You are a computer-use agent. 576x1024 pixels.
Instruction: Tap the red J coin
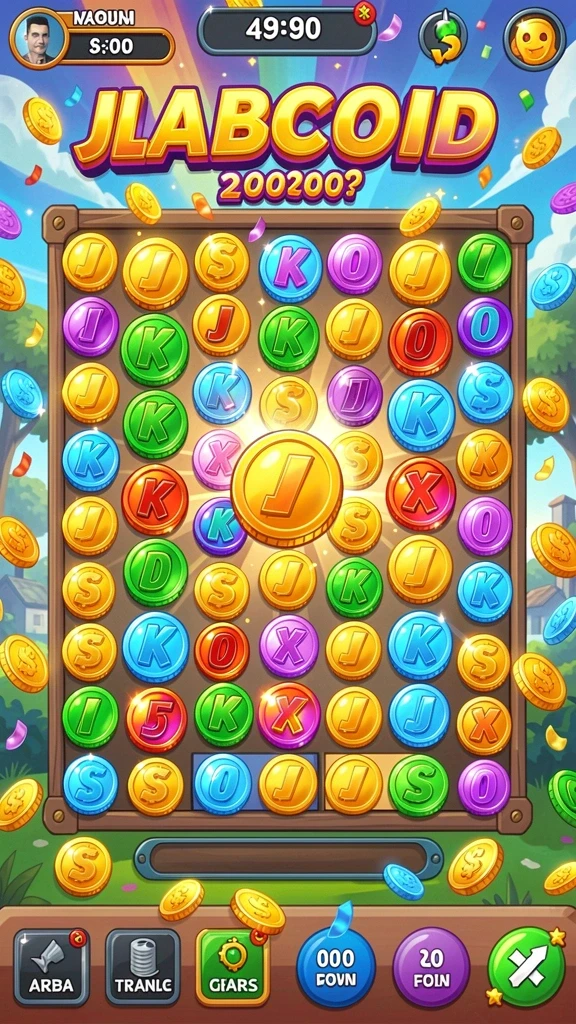[221, 325]
